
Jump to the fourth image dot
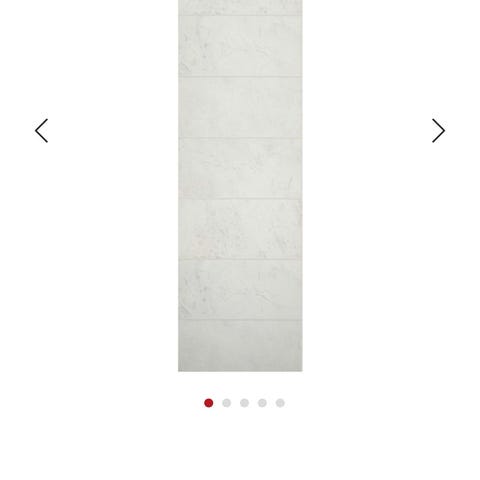point(262,403)
